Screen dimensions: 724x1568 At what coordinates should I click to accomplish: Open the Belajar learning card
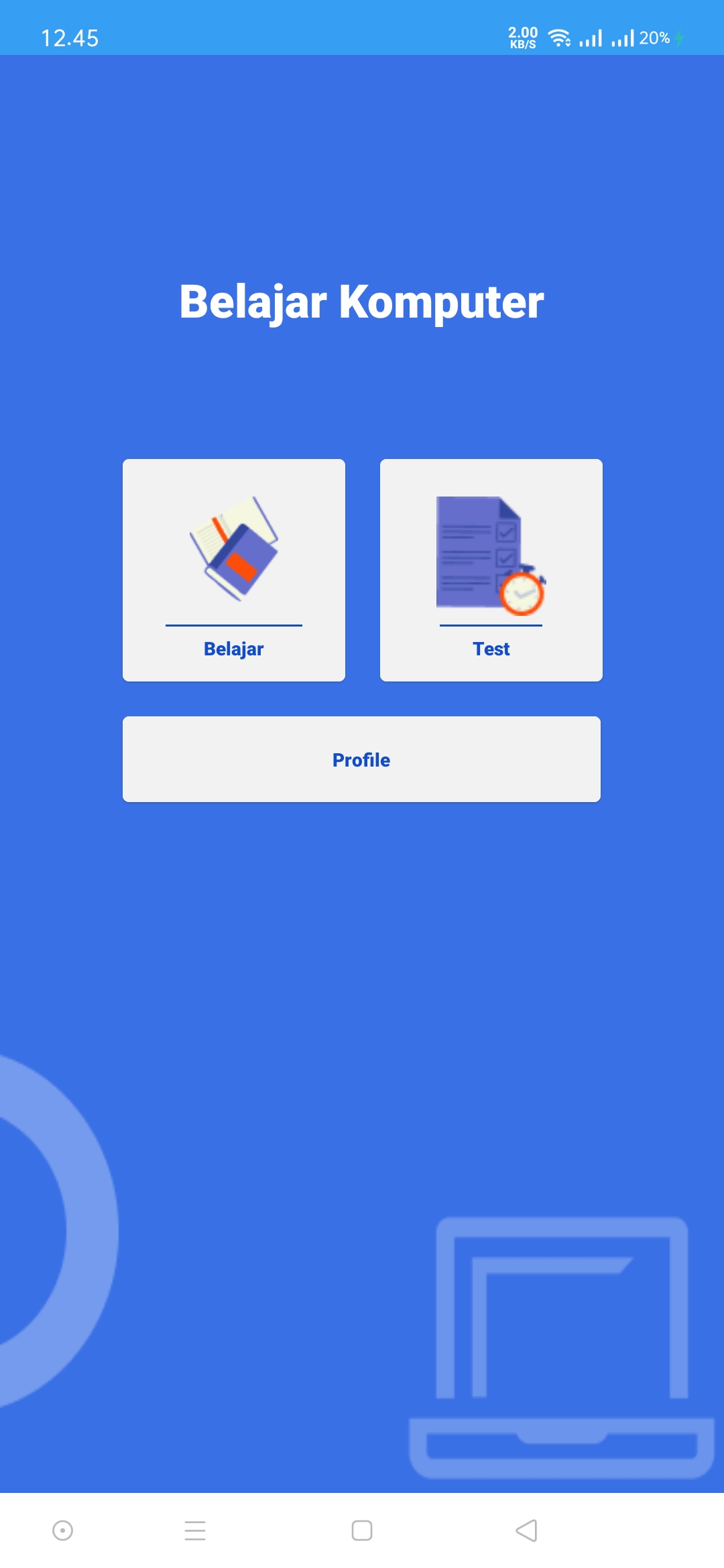233,570
